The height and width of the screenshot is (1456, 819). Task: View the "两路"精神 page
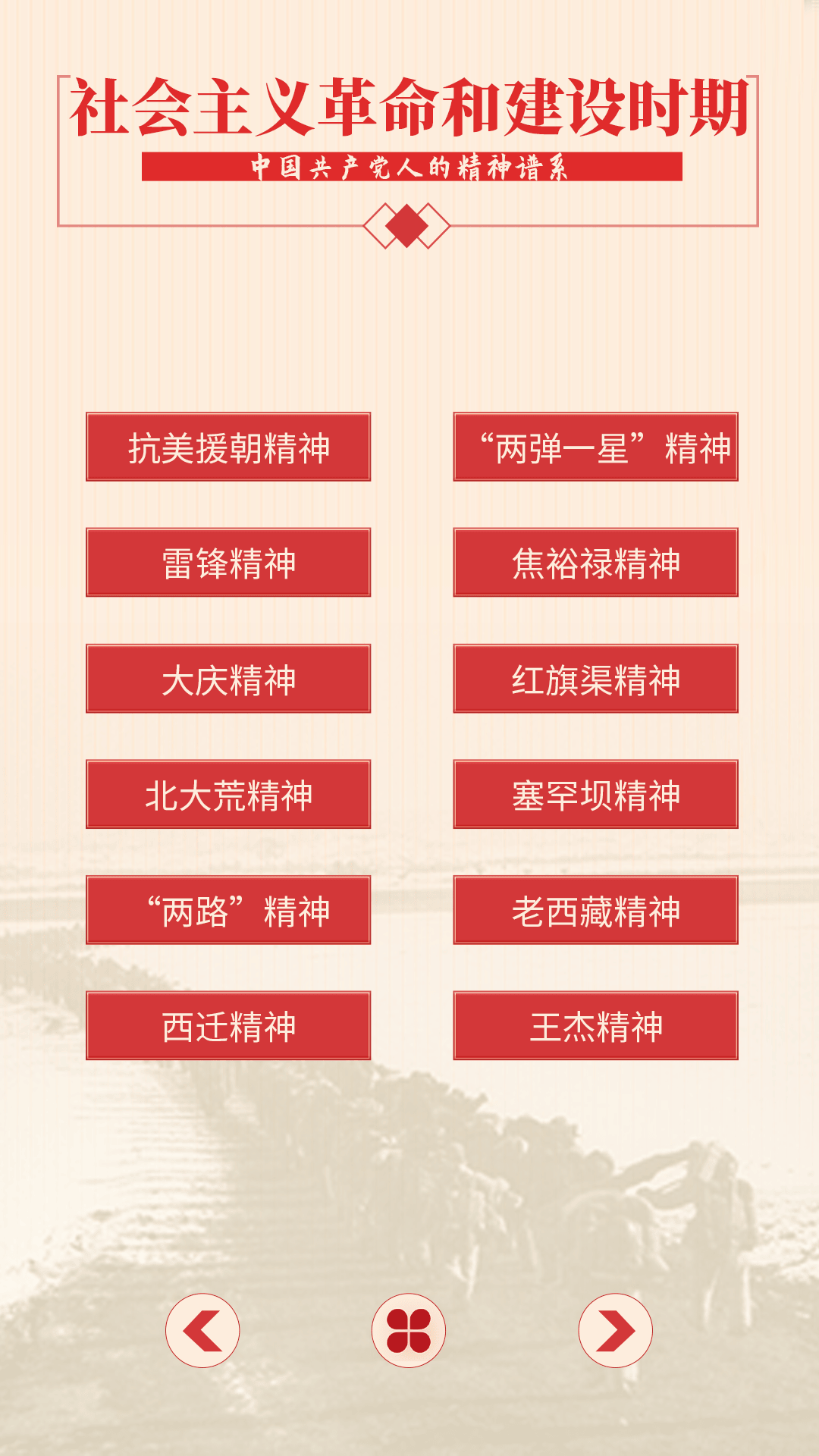point(228,910)
